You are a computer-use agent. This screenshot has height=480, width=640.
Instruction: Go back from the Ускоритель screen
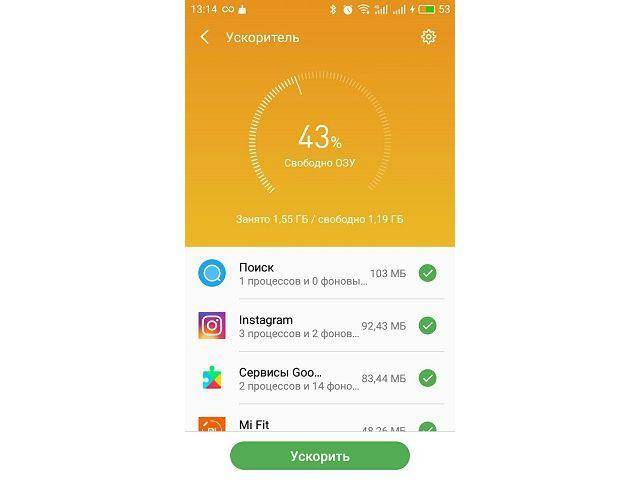(205, 37)
